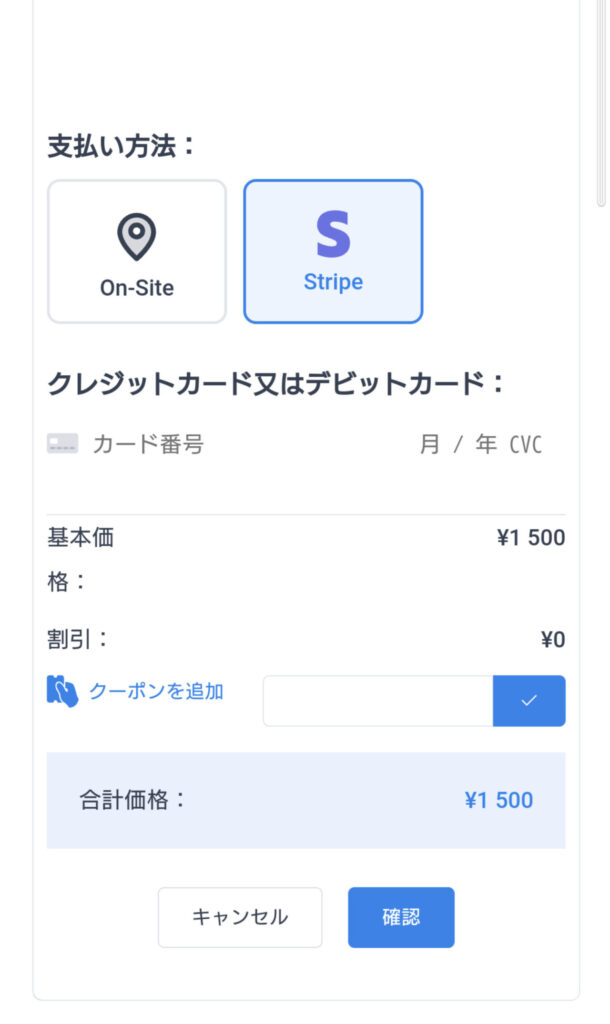
Task: Enter the CVC field
Action: coord(526,445)
